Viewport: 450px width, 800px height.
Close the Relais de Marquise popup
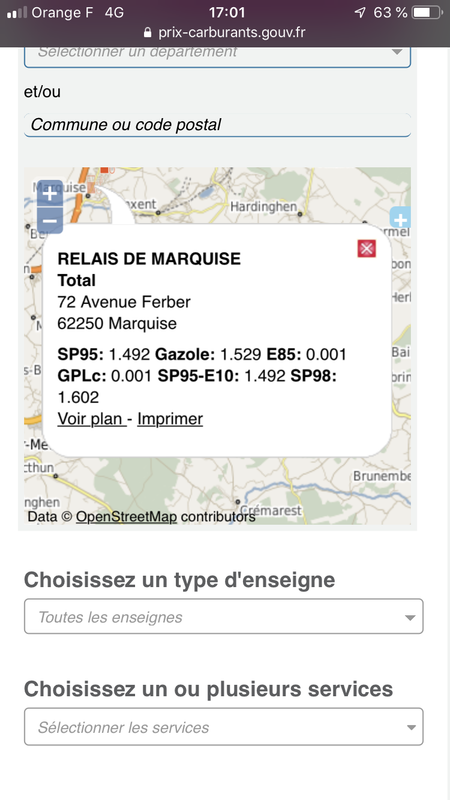click(x=366, y=248)
